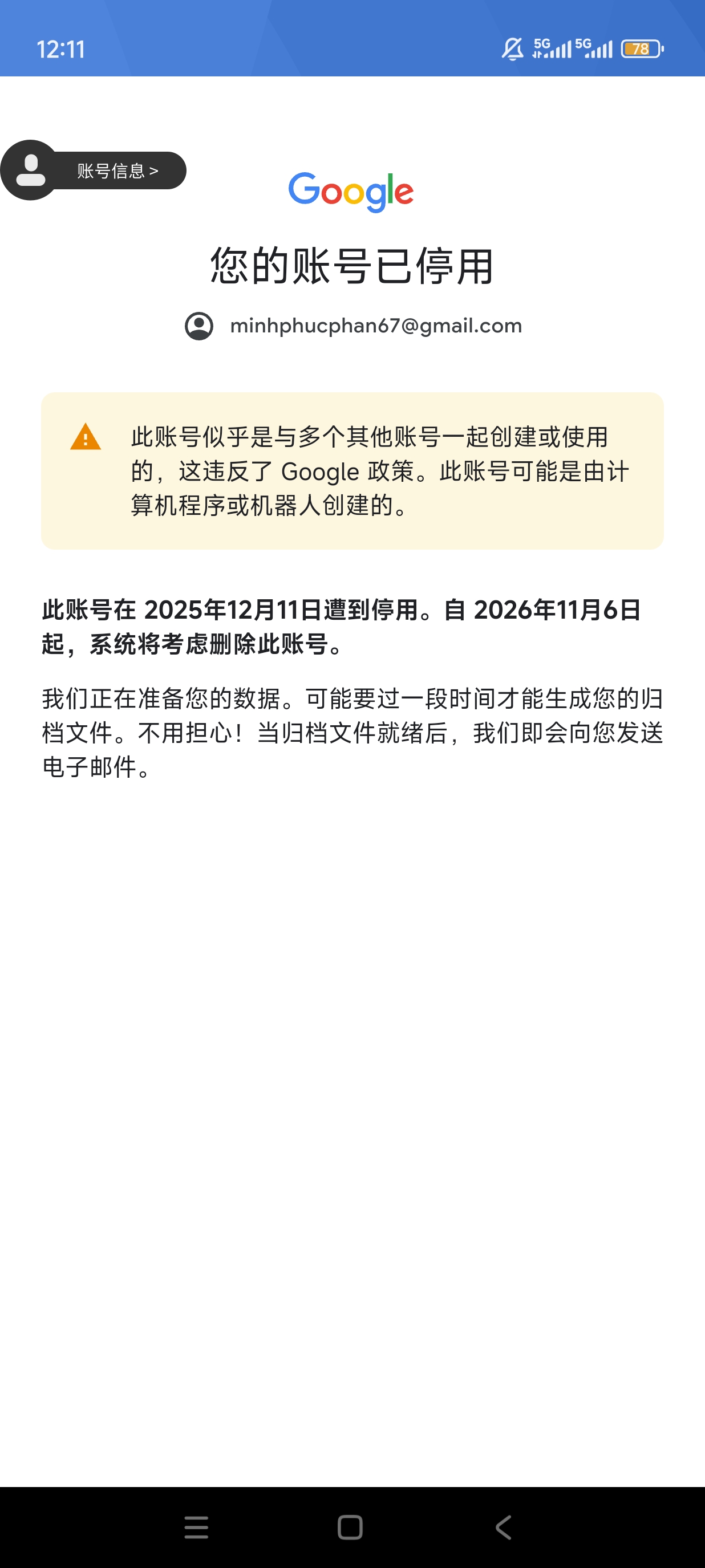The image size is (705, 1568).
Task: Open the recent apps menu
Action: [x=196, y=1527]
